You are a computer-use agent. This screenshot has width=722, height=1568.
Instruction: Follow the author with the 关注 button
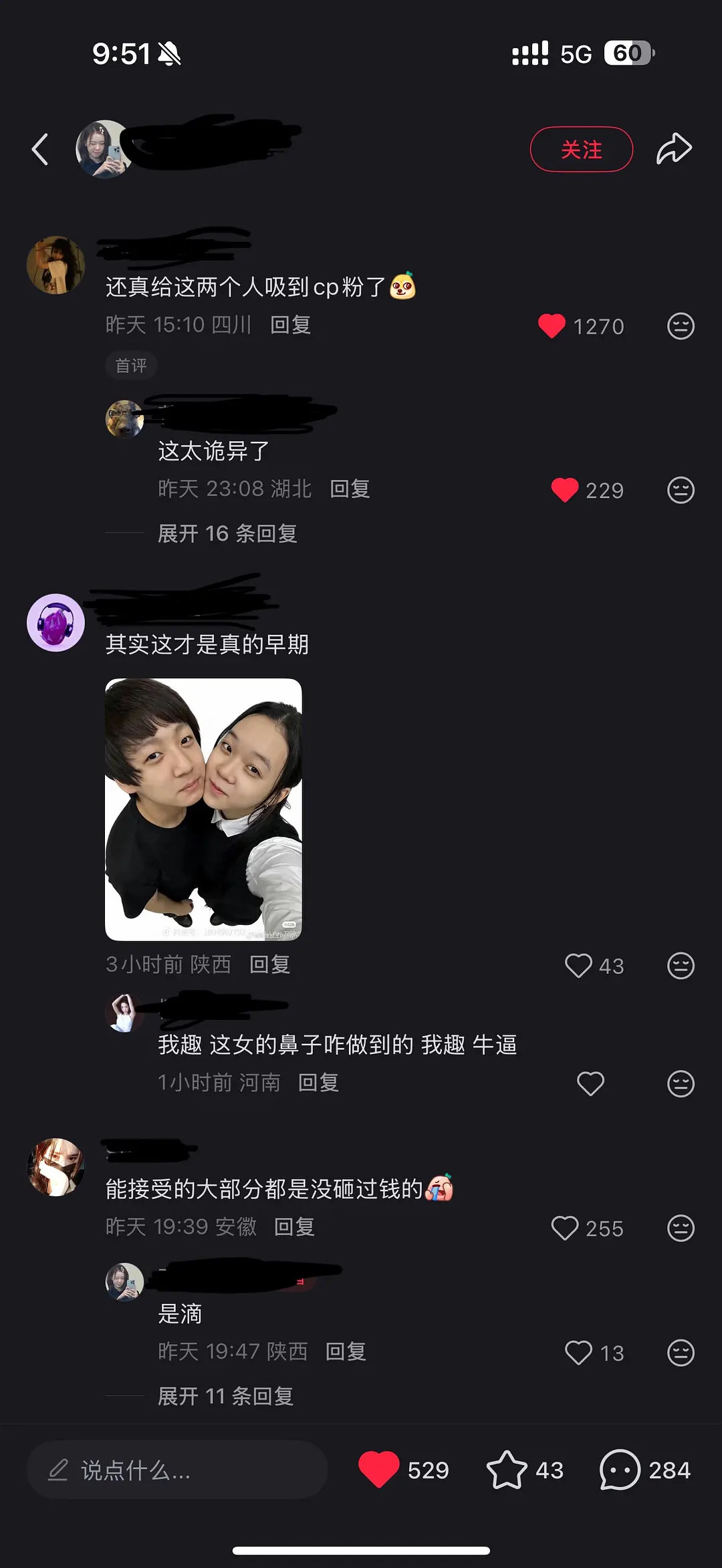click(581, 149)
